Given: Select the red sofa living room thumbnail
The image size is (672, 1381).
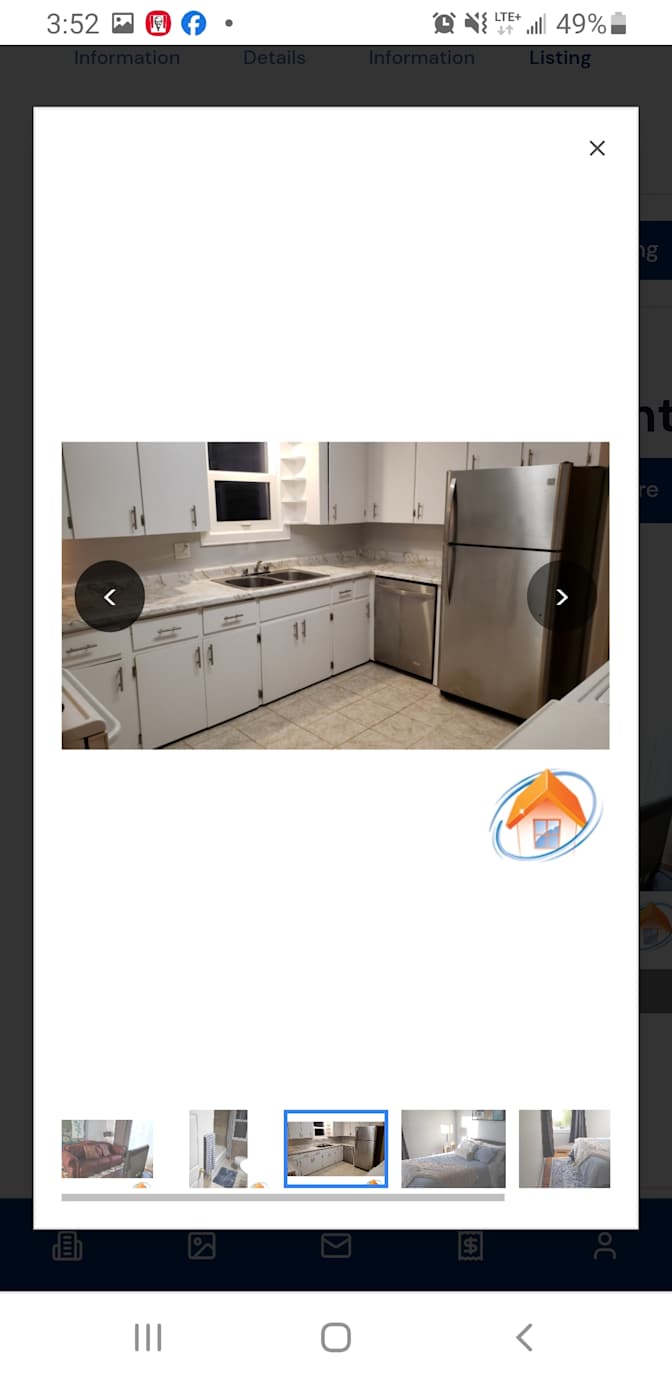Looking at the screenshot, I should (x=107, y=1149).
